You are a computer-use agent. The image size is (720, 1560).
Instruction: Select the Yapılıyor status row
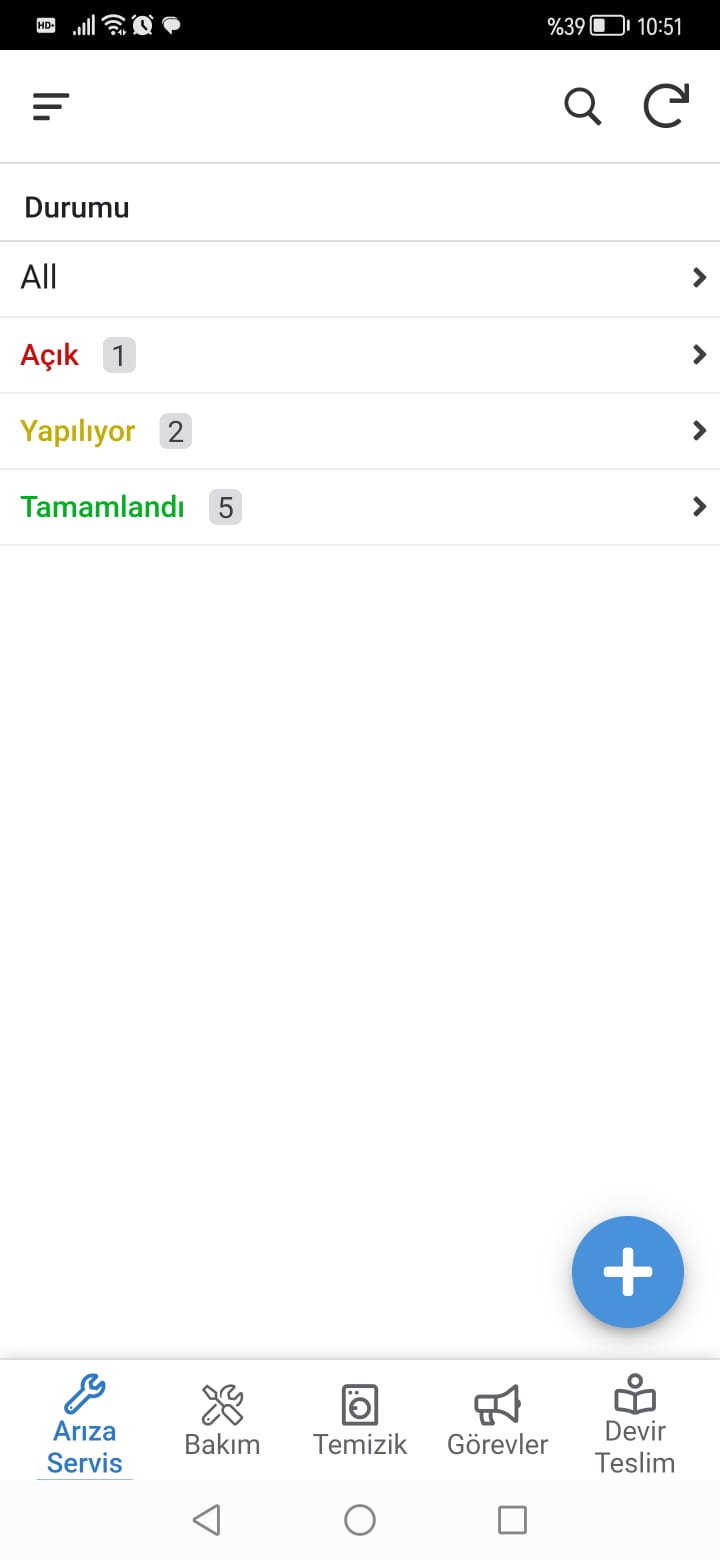pos(360,431)
